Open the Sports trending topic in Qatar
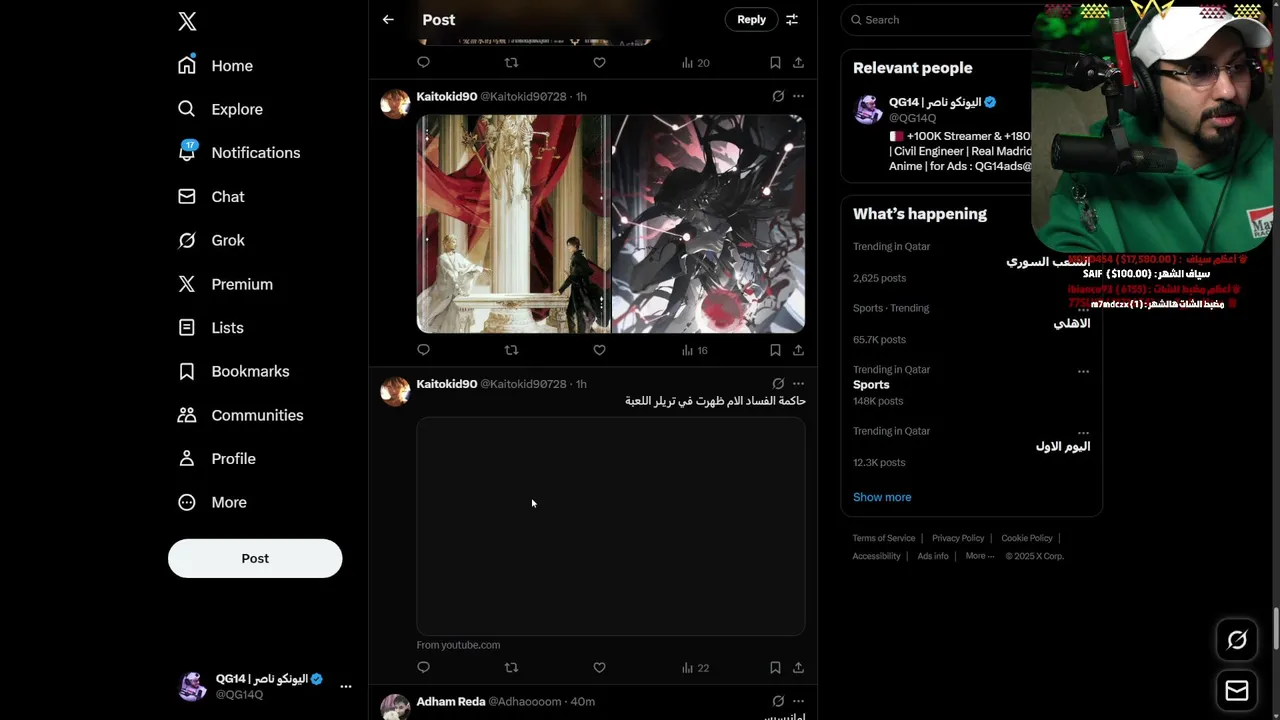The height and width of the screenshot is (720, 1280). [x=871, y=385]
